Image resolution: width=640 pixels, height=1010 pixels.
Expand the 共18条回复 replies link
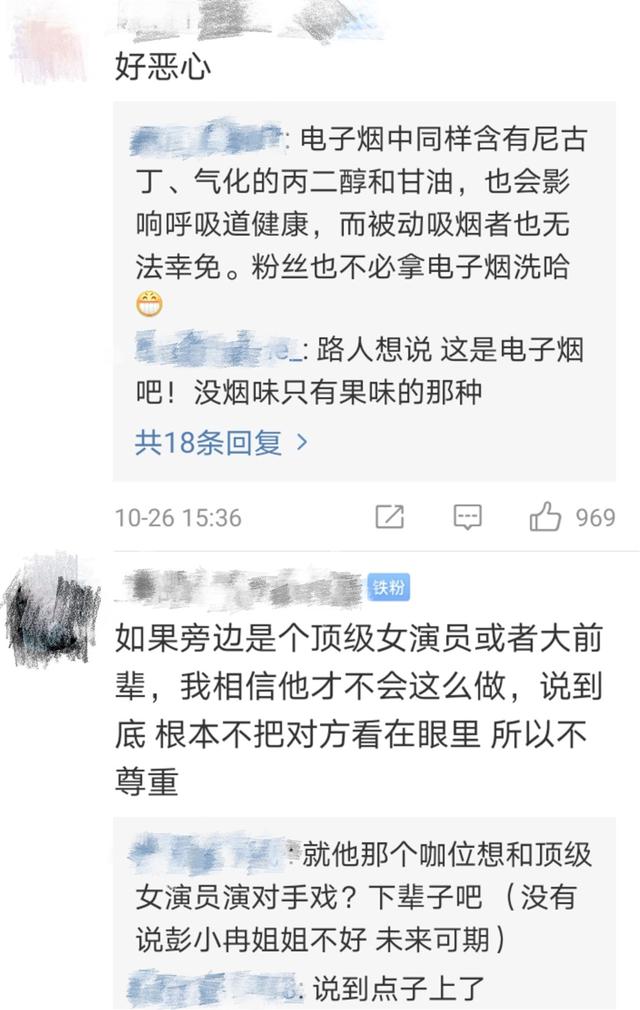coord(222,443)
